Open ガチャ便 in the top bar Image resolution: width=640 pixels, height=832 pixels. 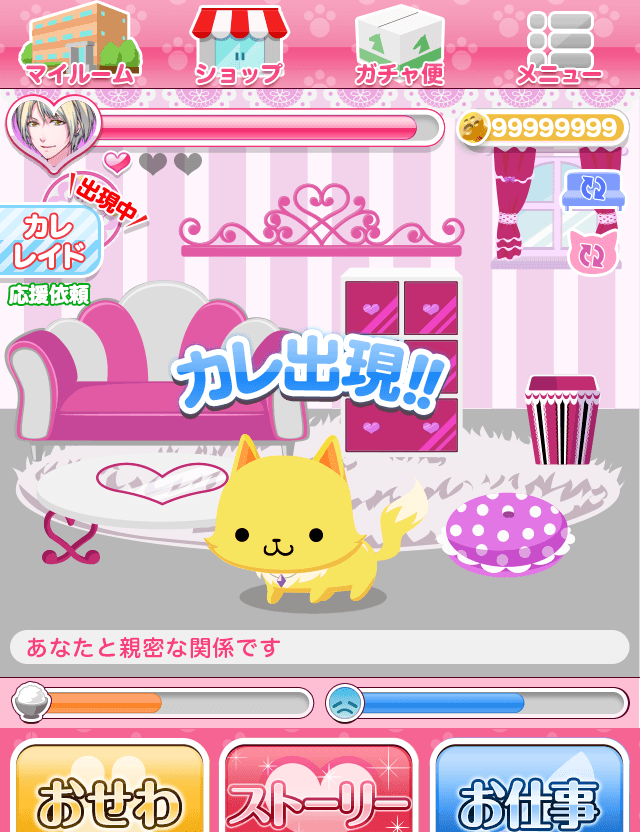(x=399, y=44)
